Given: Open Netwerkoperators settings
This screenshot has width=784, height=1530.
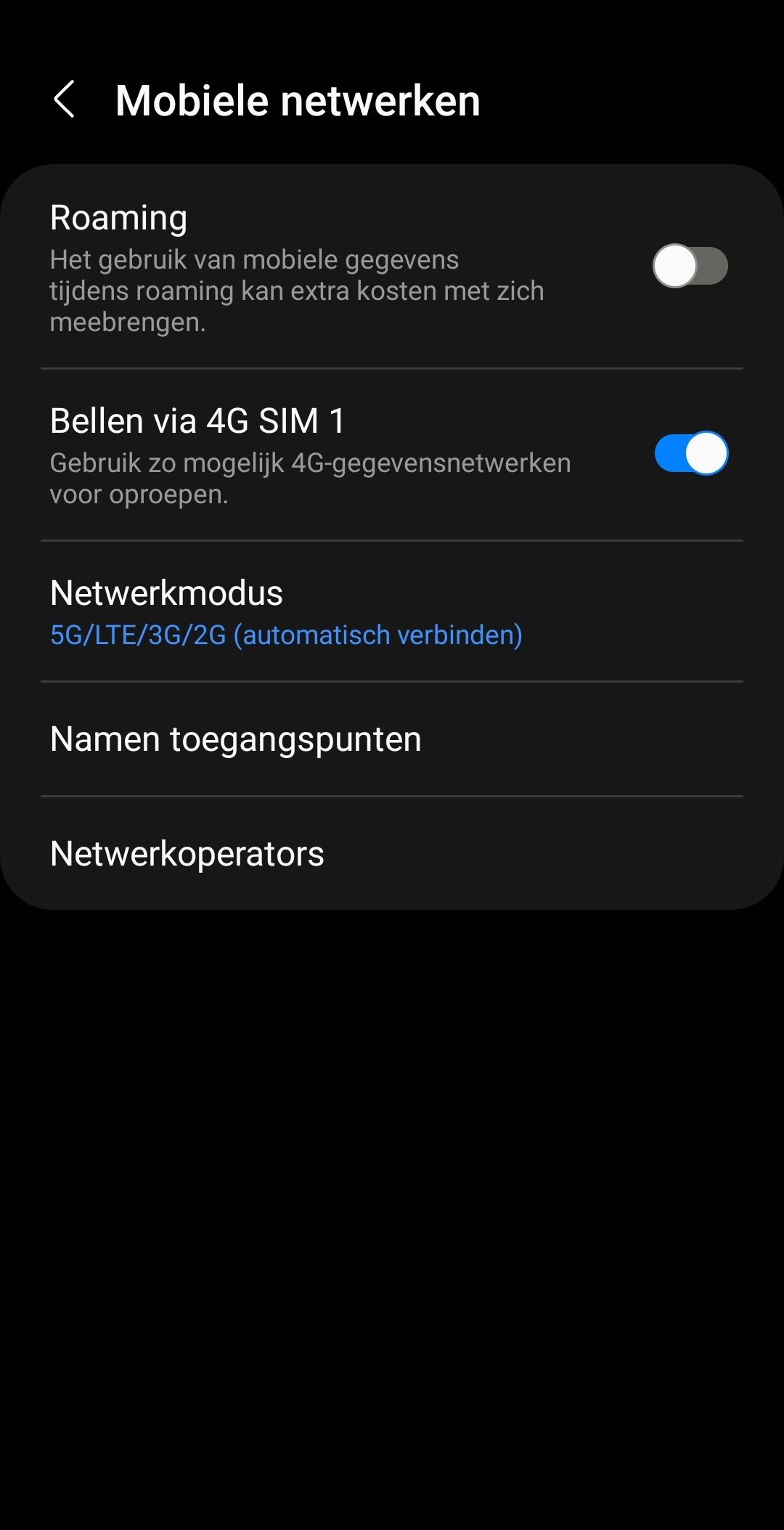Looking at the screenshot, I should tap(187, 853).
